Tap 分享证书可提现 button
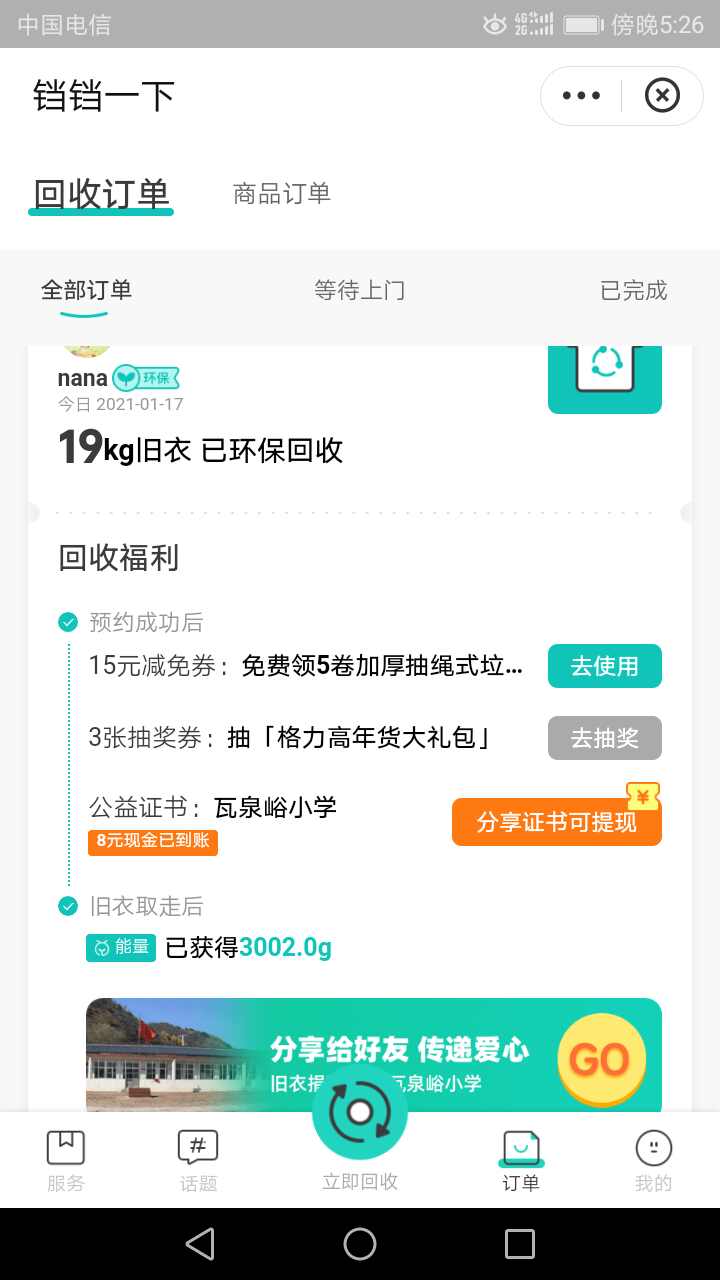This screenshot has height=1280, width=720. click(x=556, y=822)
